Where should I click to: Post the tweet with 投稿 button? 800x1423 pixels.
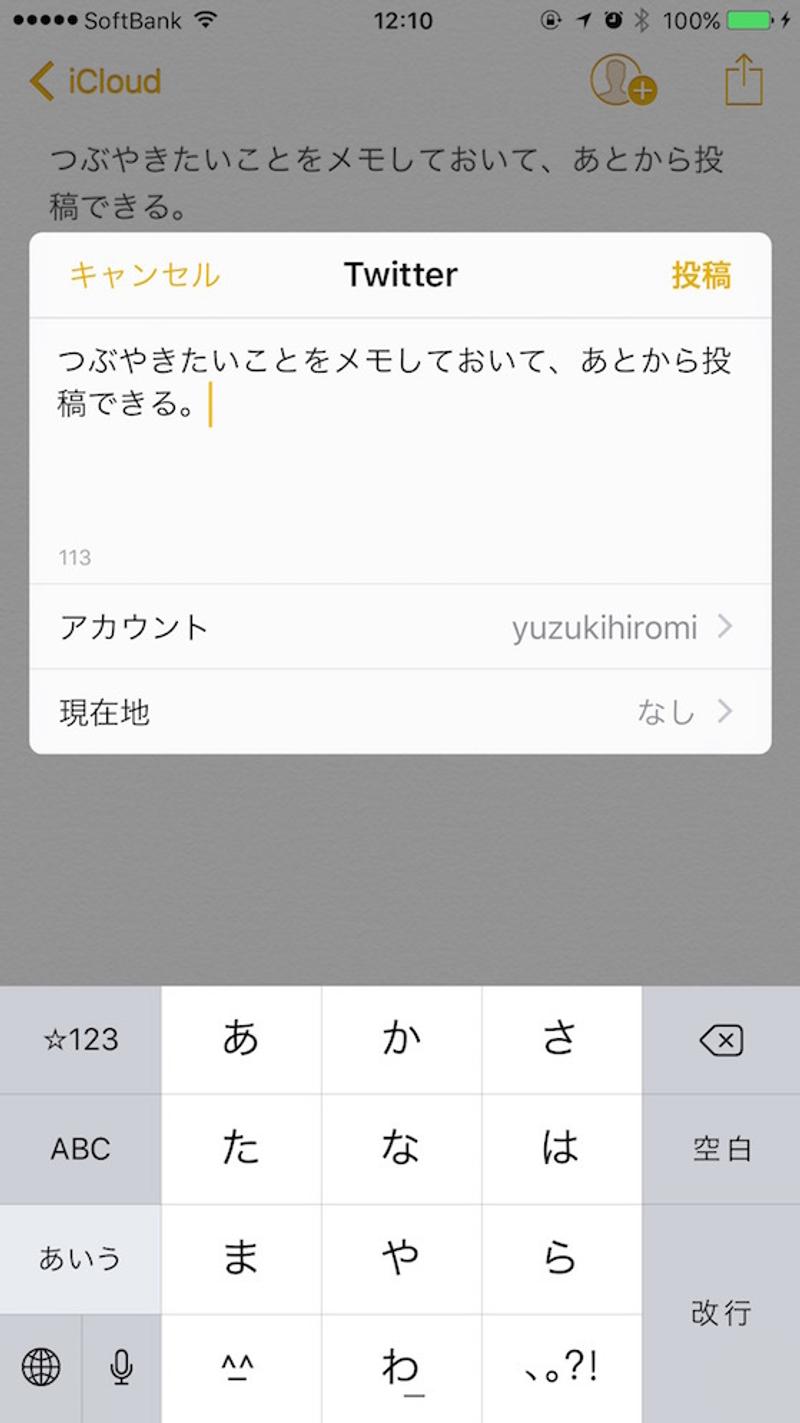[x=701, y=275]
